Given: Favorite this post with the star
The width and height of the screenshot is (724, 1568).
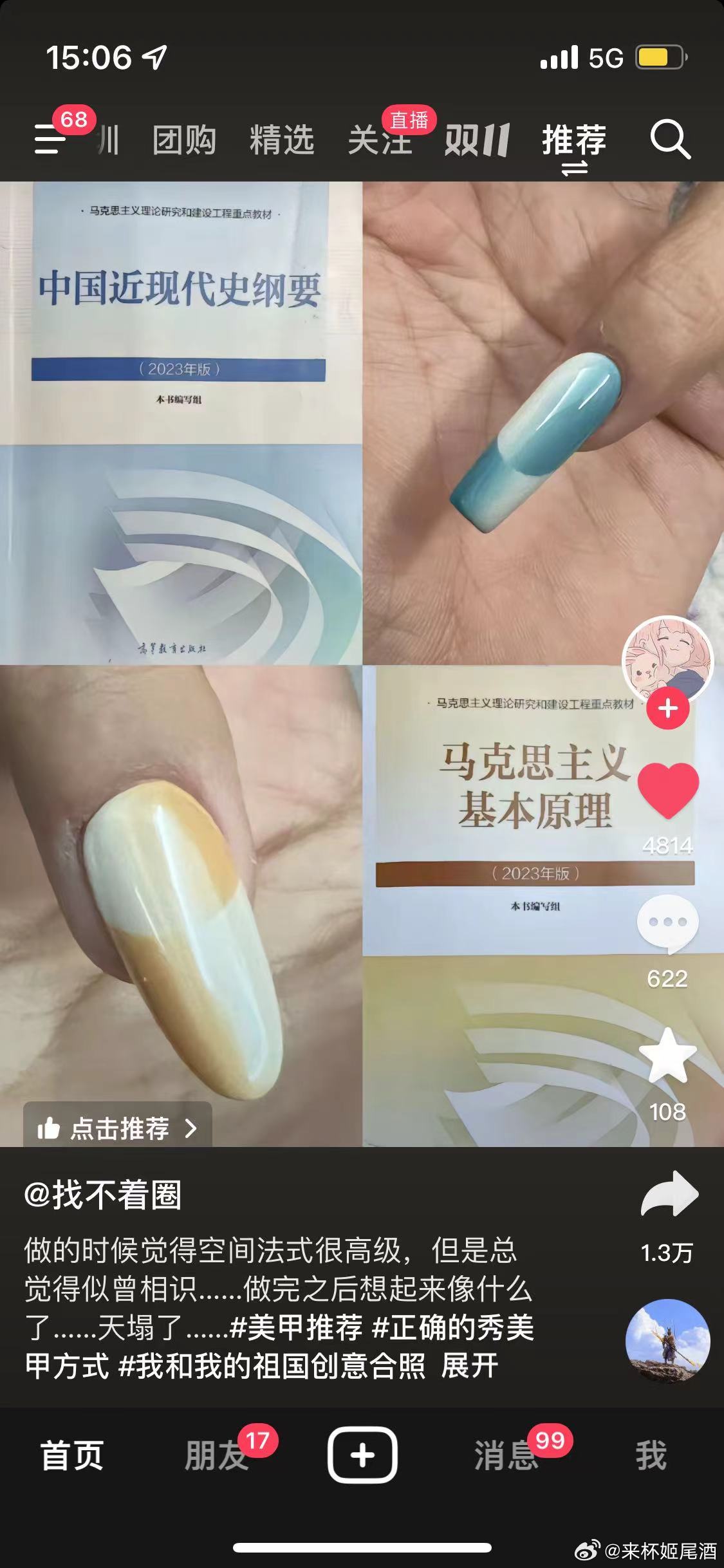Looking at the screenshot, I should (x=667, y=1057).
